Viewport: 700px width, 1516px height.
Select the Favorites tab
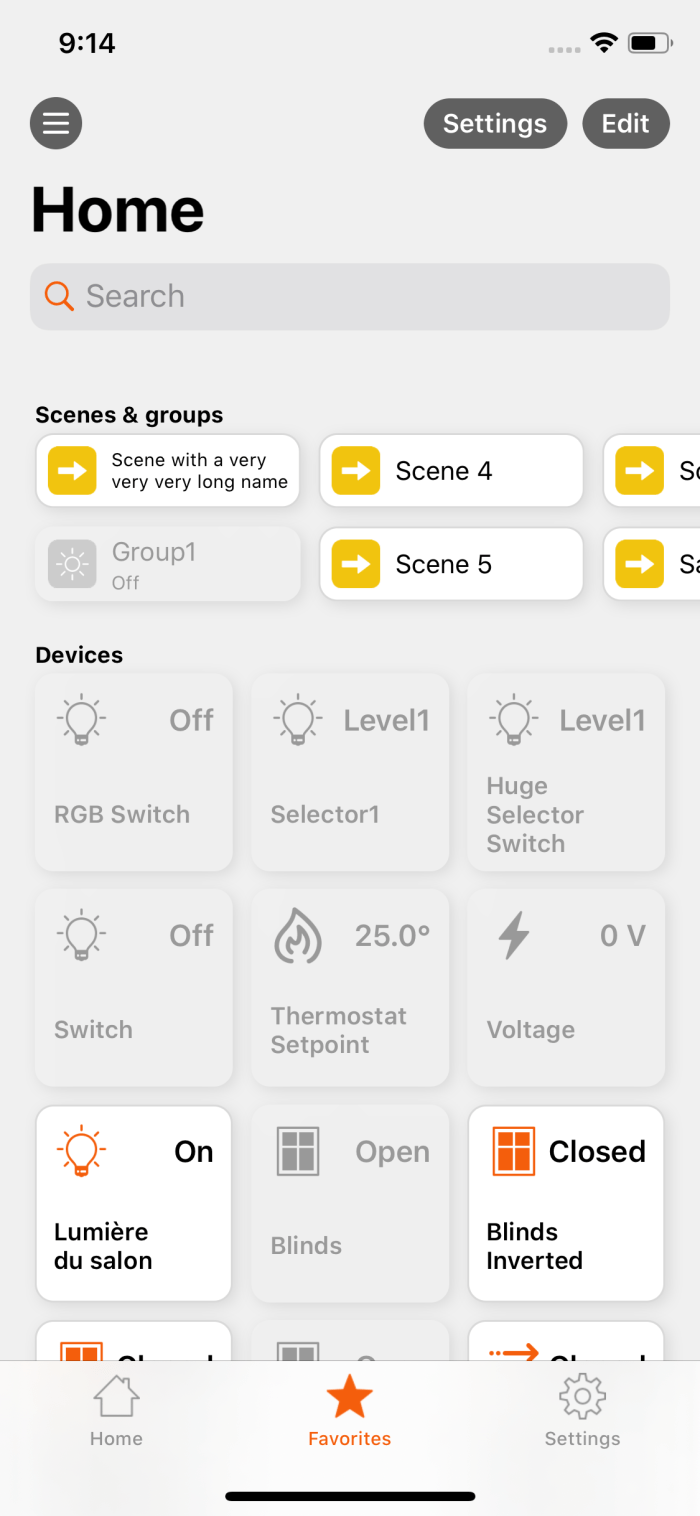(350, 1412)
